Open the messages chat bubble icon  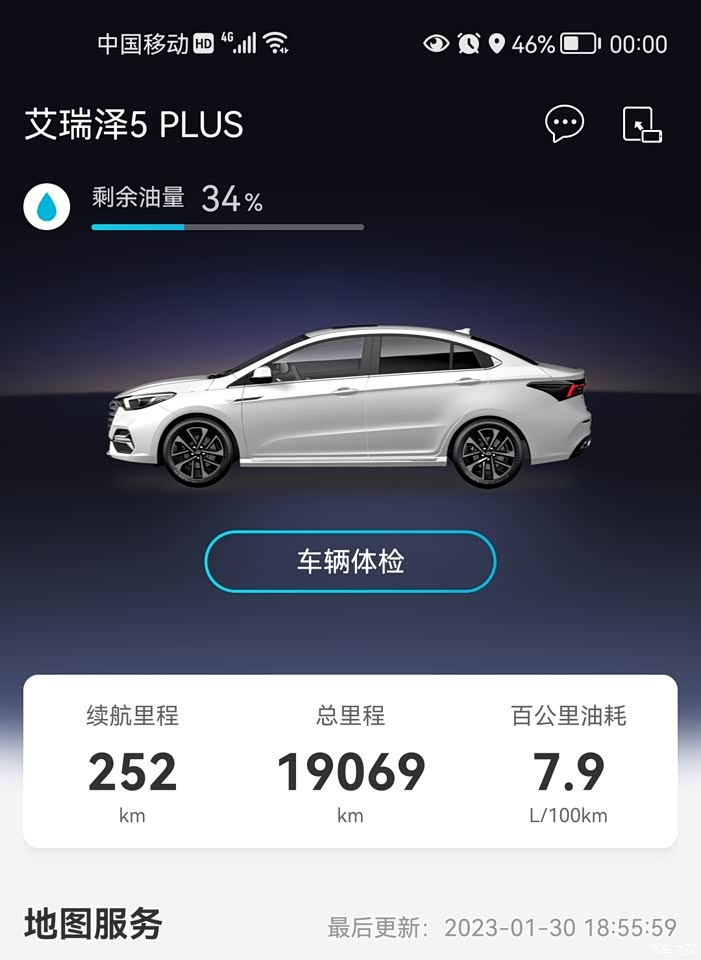pyautogui.click(x=564, y=124)
